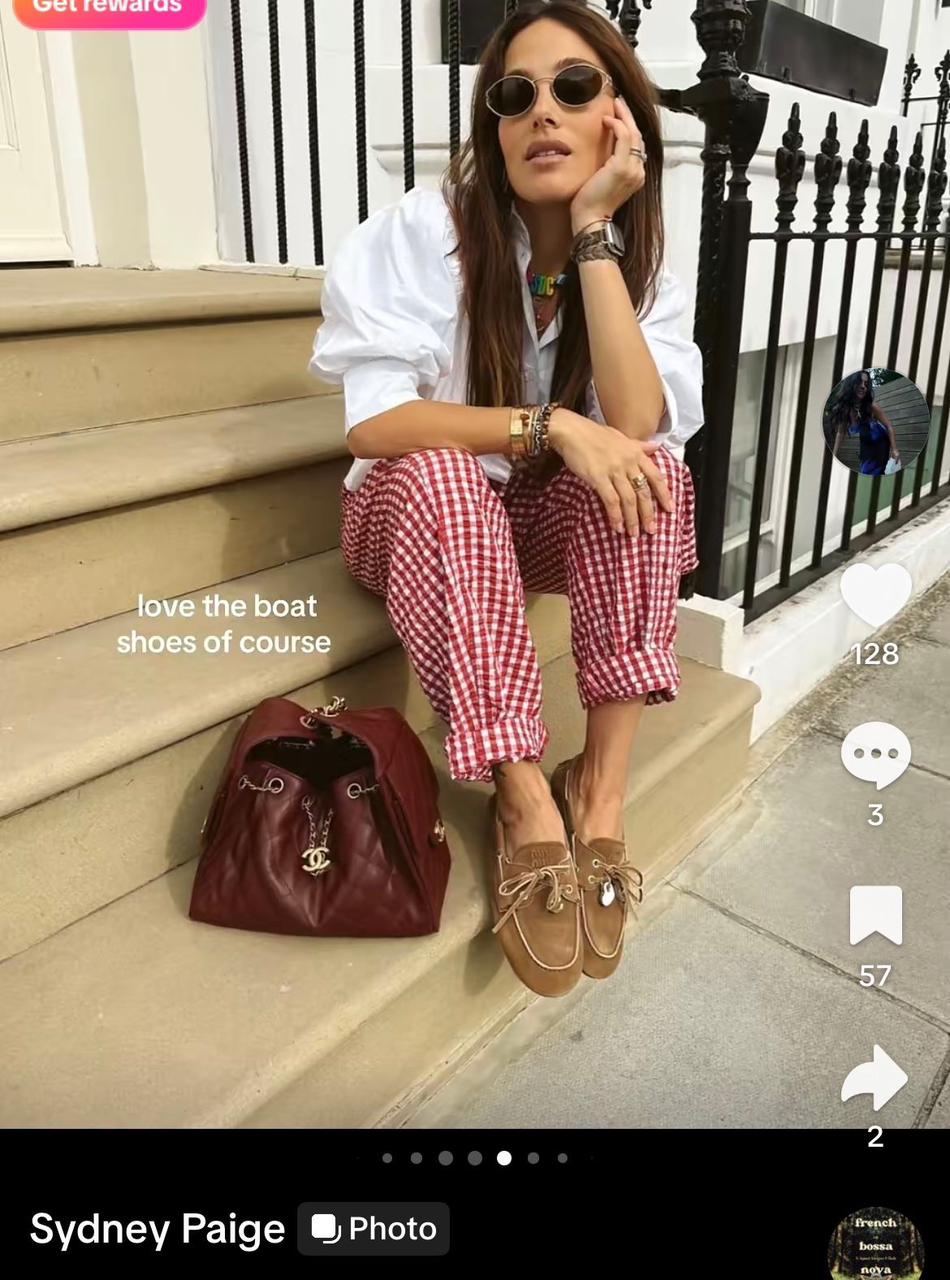950x1280 pixels.
Task: Bookmark this photo post
Action: [x=875, y=915]
